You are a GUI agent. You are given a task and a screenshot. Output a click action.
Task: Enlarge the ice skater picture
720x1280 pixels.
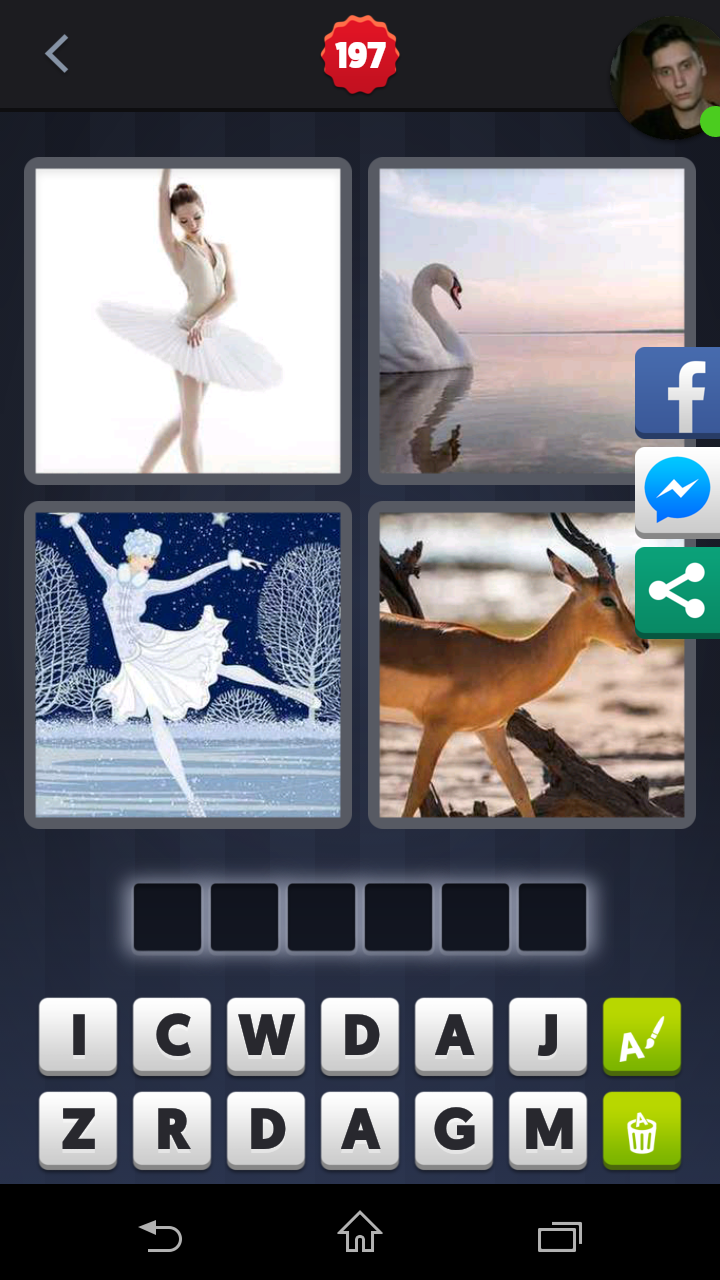pos(188,665)
